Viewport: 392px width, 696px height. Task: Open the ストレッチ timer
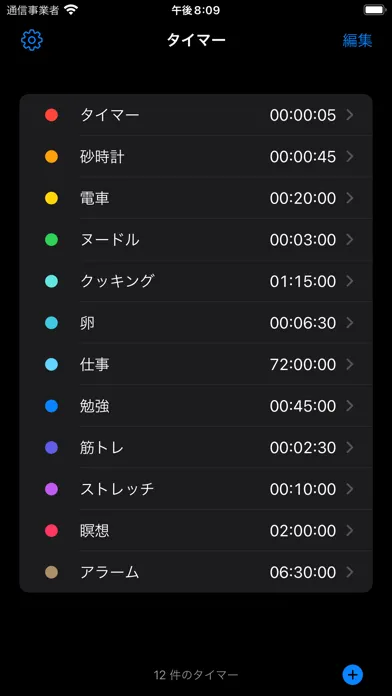point(196,489)
